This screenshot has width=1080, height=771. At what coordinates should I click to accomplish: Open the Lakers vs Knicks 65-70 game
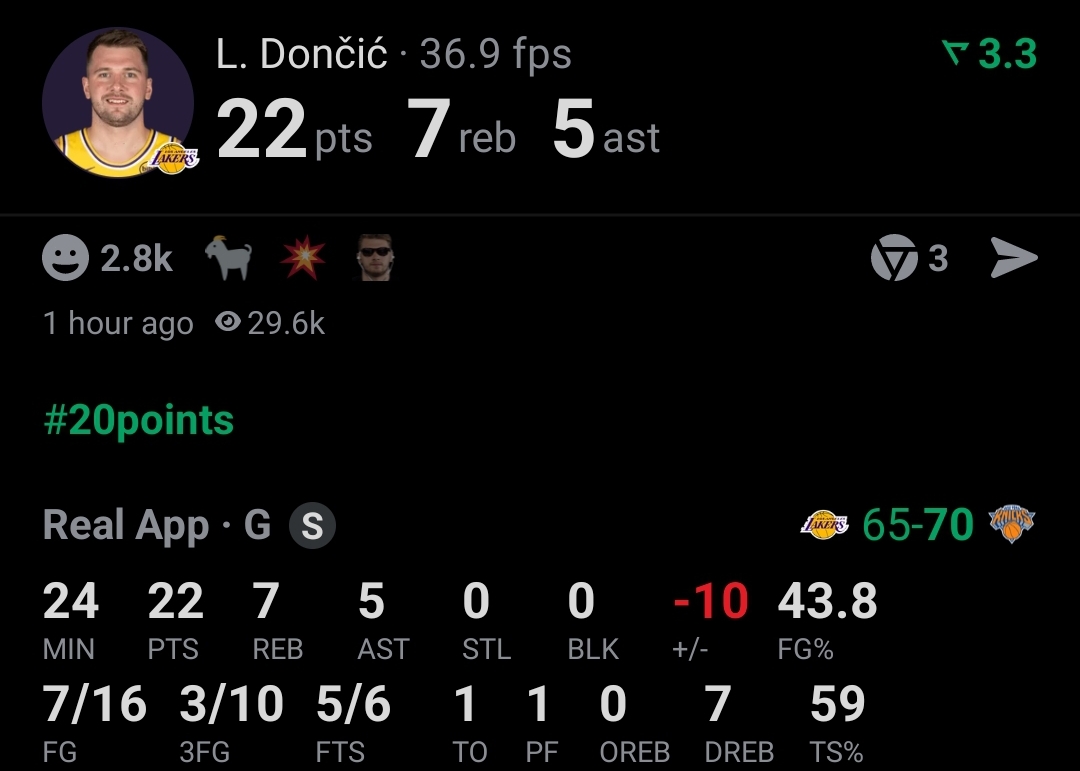click(x=917, y=524)
